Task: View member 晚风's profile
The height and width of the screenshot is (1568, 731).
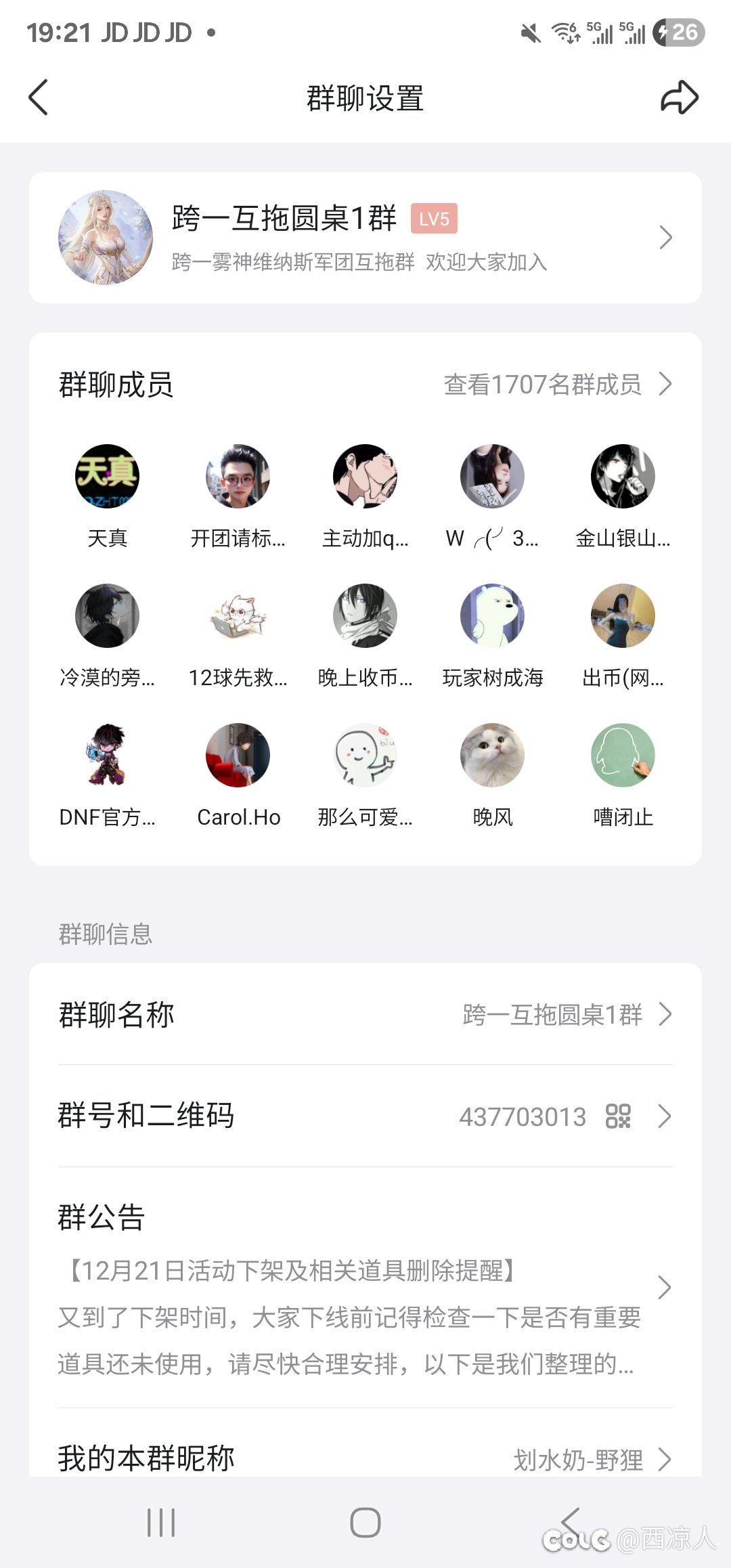Action: (492, 756)
